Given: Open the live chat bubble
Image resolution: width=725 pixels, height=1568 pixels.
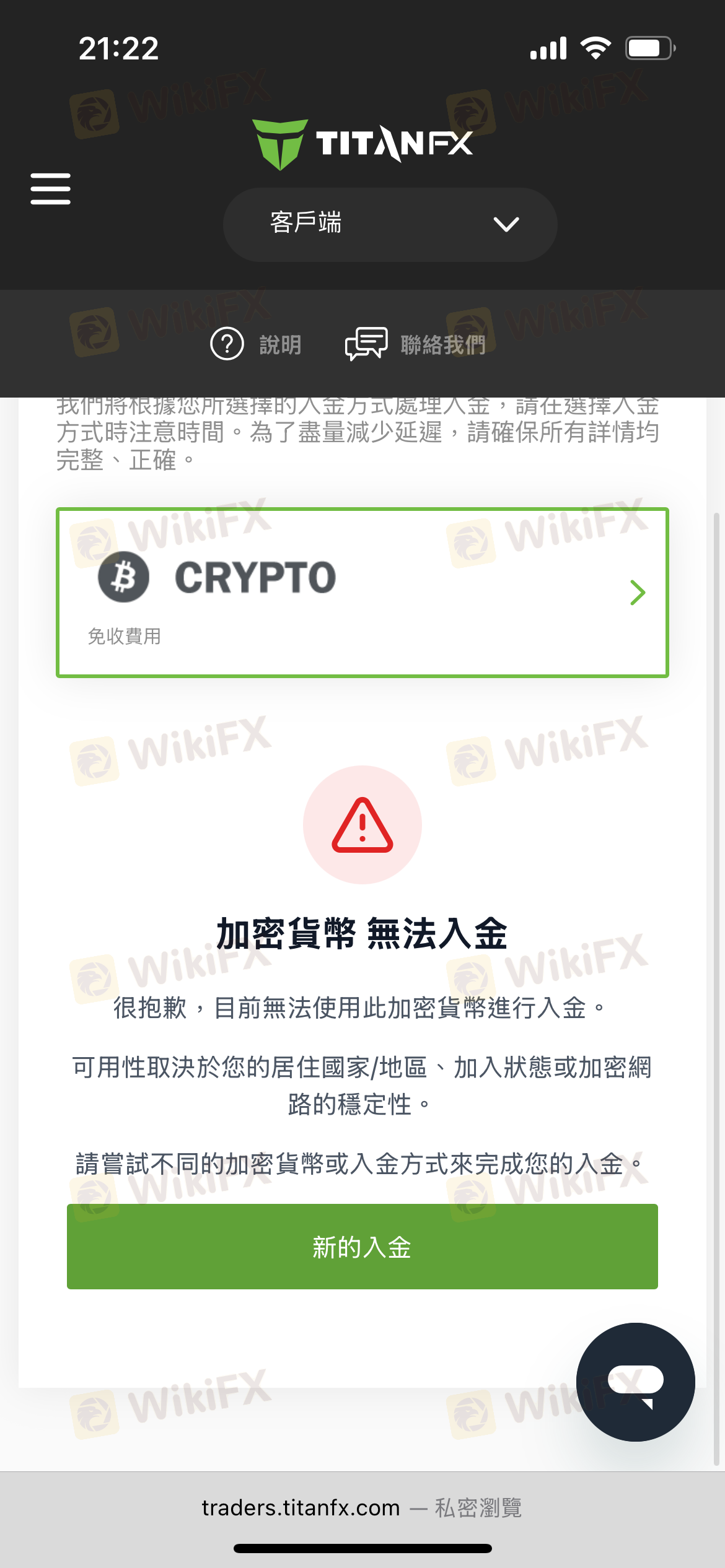Looking at the screenshot, I should pyautogui.click(x=635, y=1382).
